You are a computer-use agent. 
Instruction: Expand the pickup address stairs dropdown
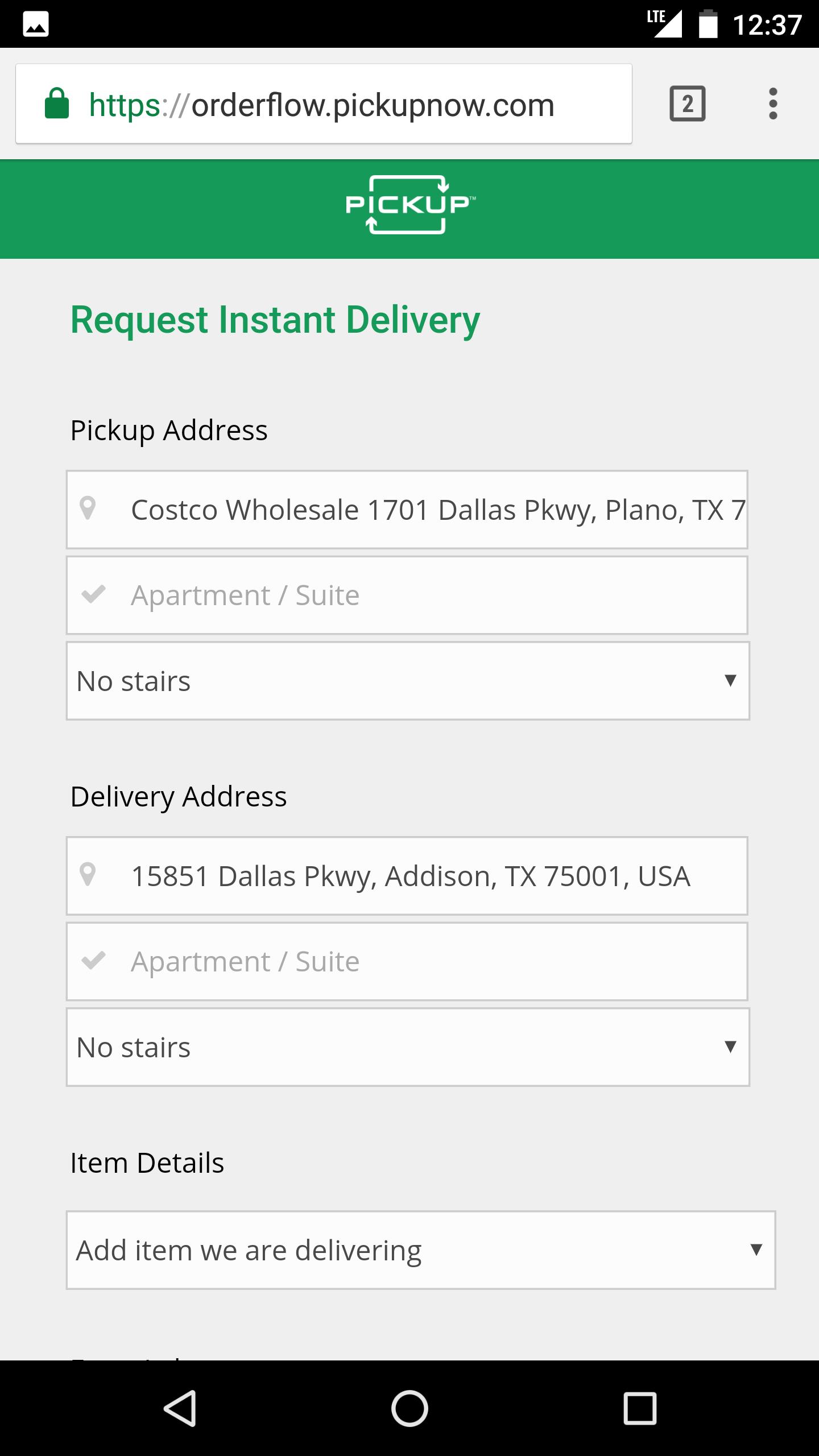tap(408, 681)
